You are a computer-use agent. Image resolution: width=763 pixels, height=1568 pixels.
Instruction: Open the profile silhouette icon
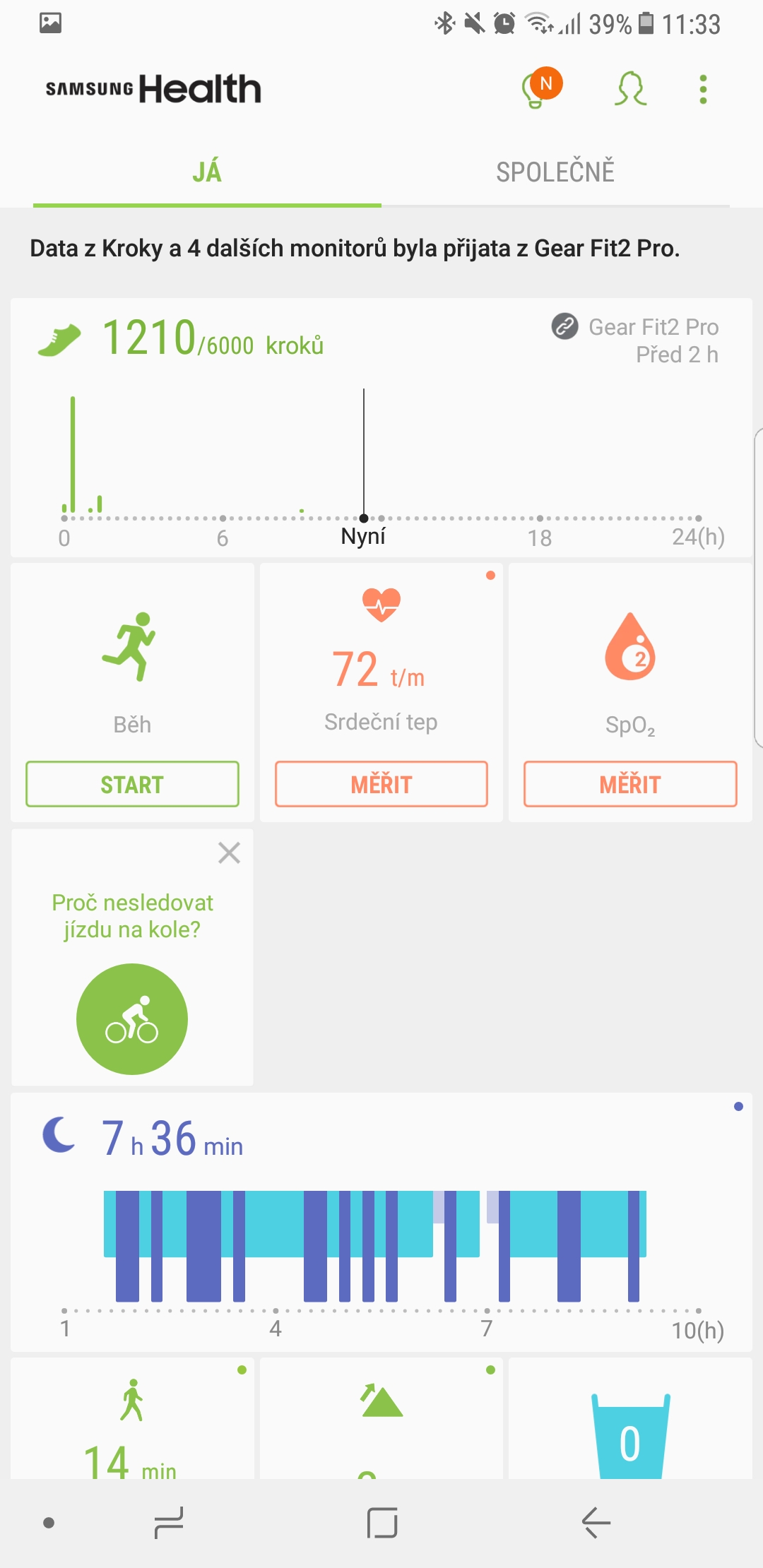point(628,89)
